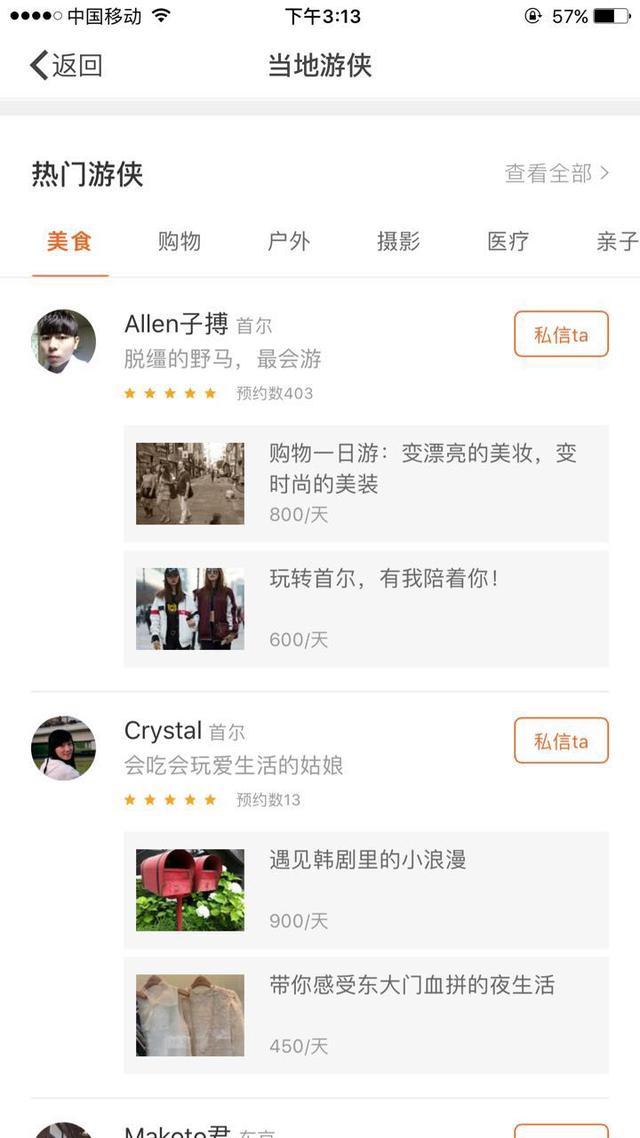Open the 玩转首尔，有我陪着你 tour
This screenshot has width=640, height=1138.
coord(366,609)
